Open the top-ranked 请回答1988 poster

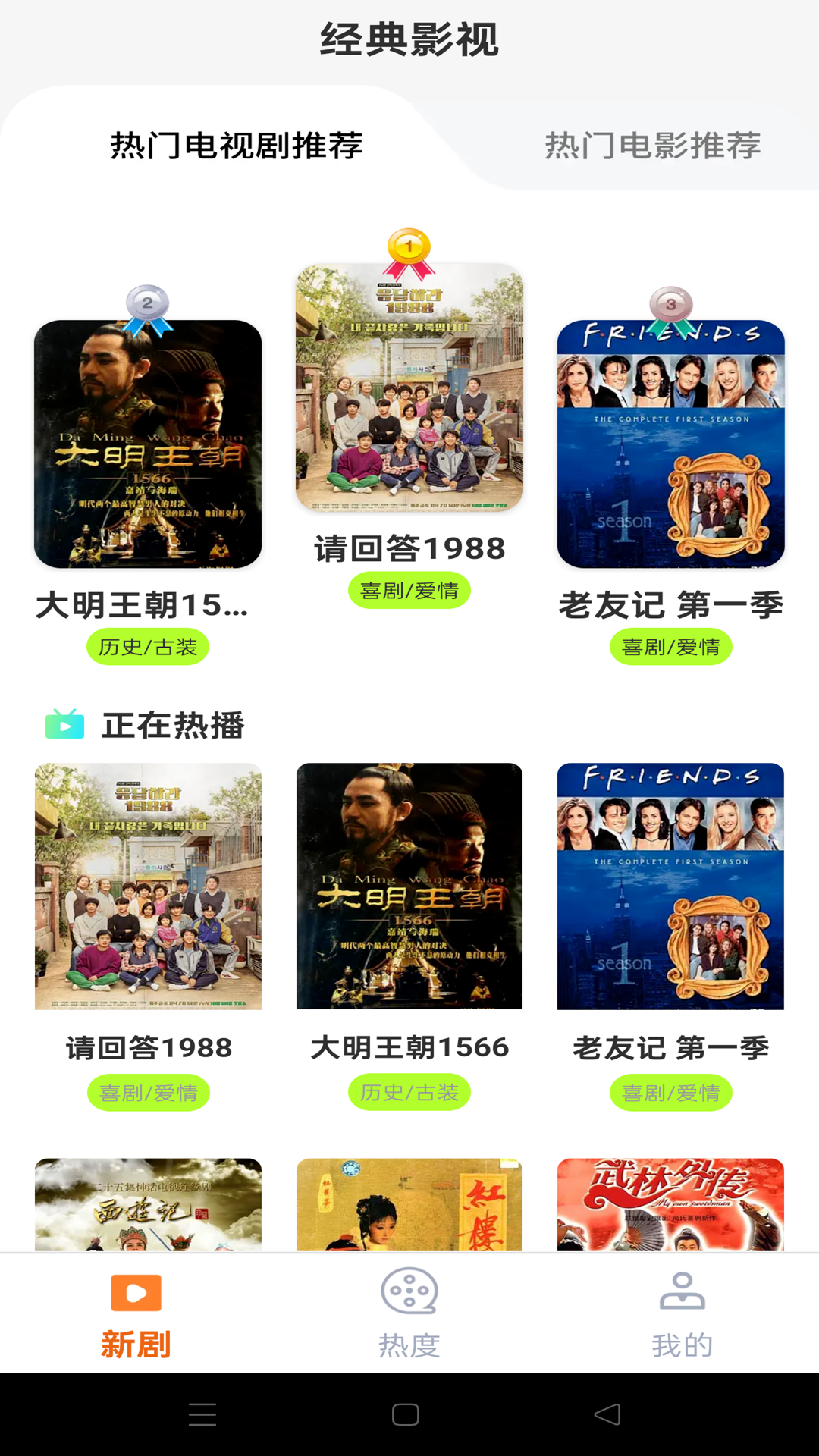[409, 388]
